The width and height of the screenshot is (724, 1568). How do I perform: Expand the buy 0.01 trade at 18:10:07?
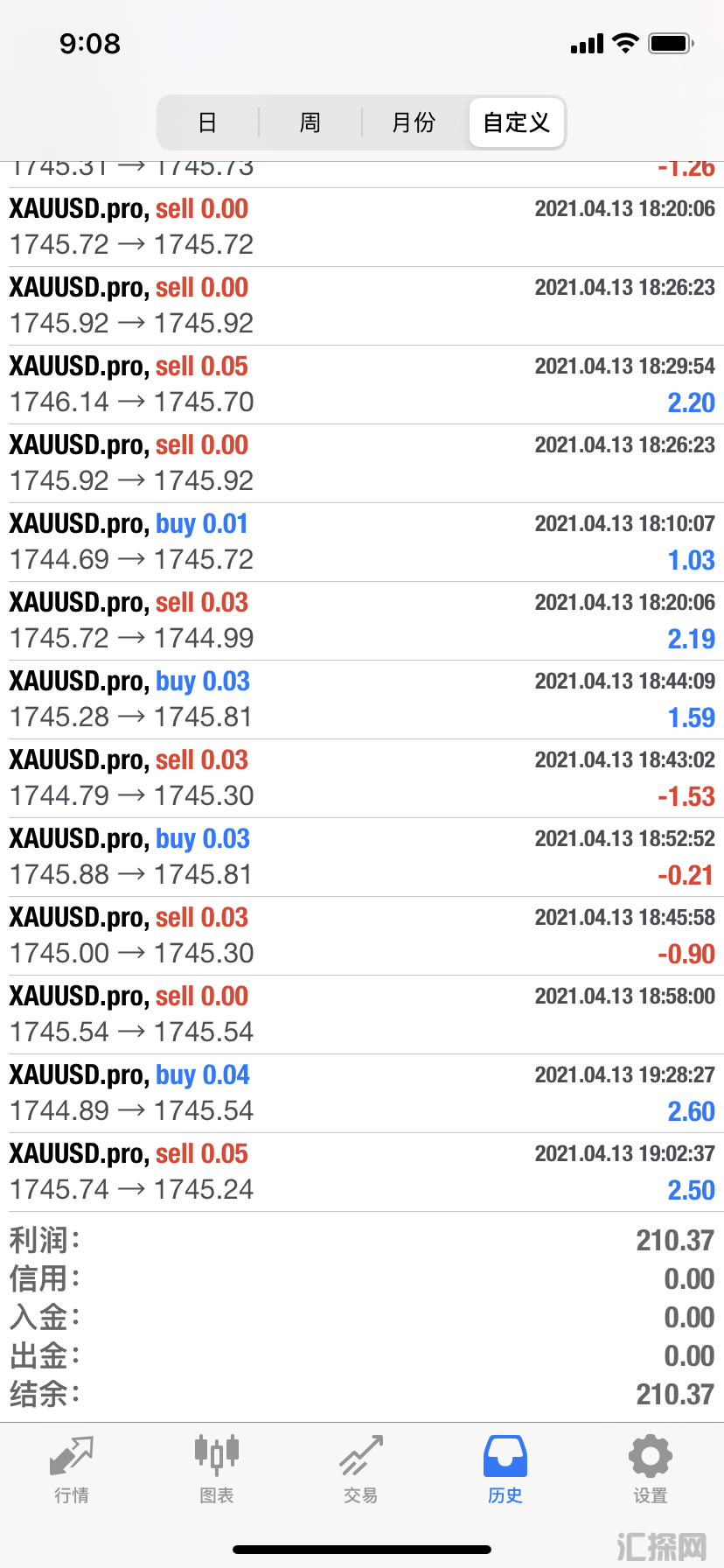pos(362,542)
